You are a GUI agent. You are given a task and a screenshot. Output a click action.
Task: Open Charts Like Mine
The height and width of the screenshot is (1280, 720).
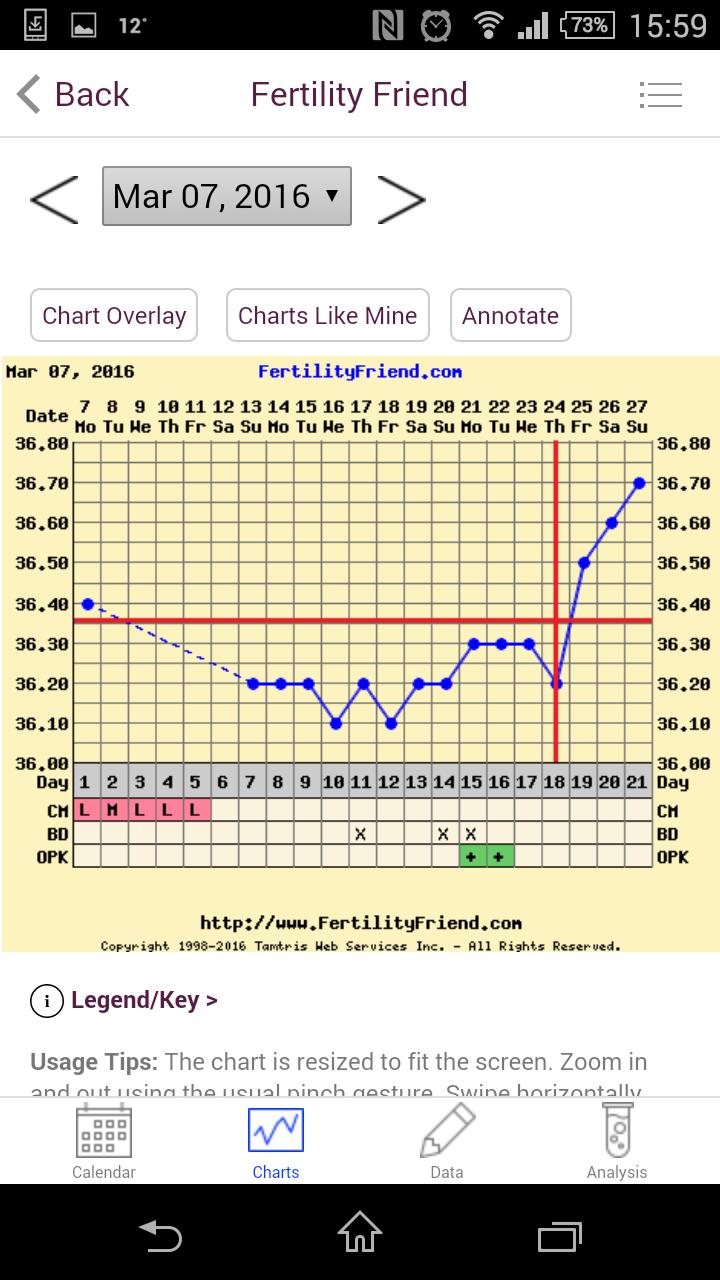point(327,316)
